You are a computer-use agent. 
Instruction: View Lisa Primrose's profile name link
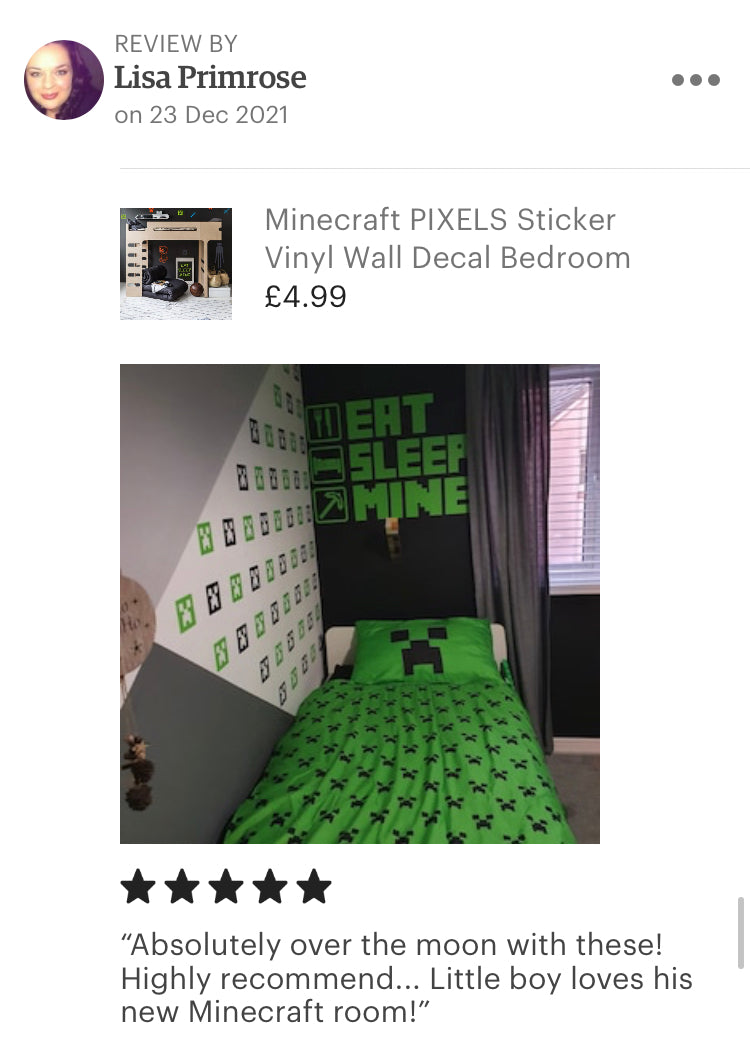pyautogui.click(x=210, y=78)
